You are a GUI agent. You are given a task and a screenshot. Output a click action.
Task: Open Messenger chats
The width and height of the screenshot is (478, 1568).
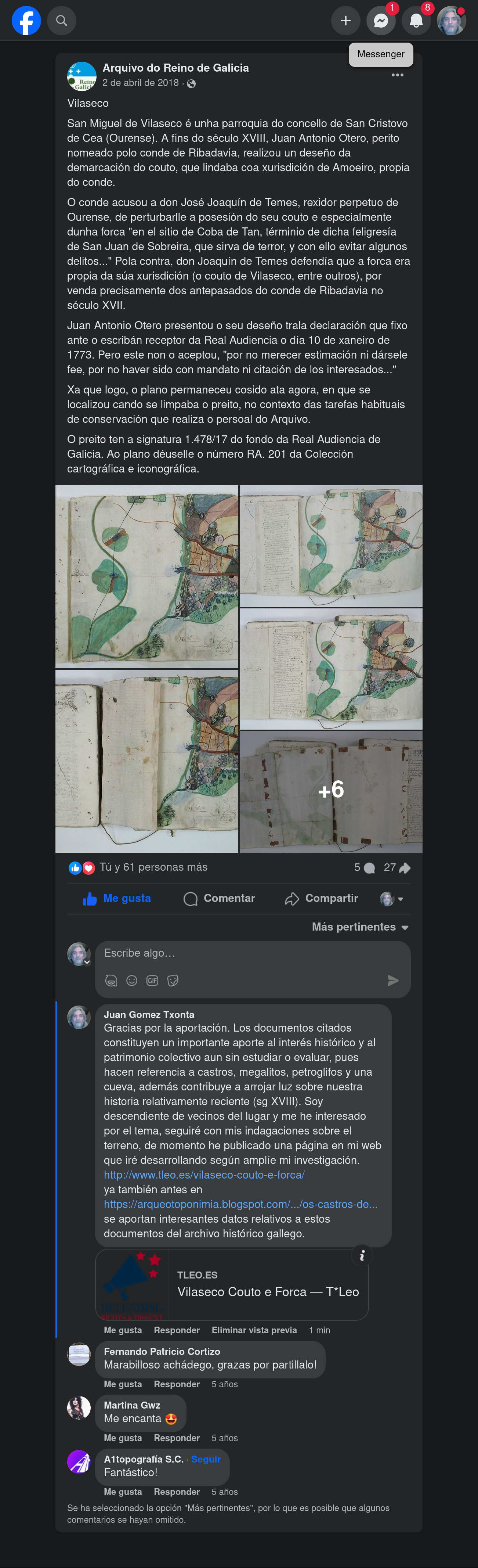tap(381, 21)
